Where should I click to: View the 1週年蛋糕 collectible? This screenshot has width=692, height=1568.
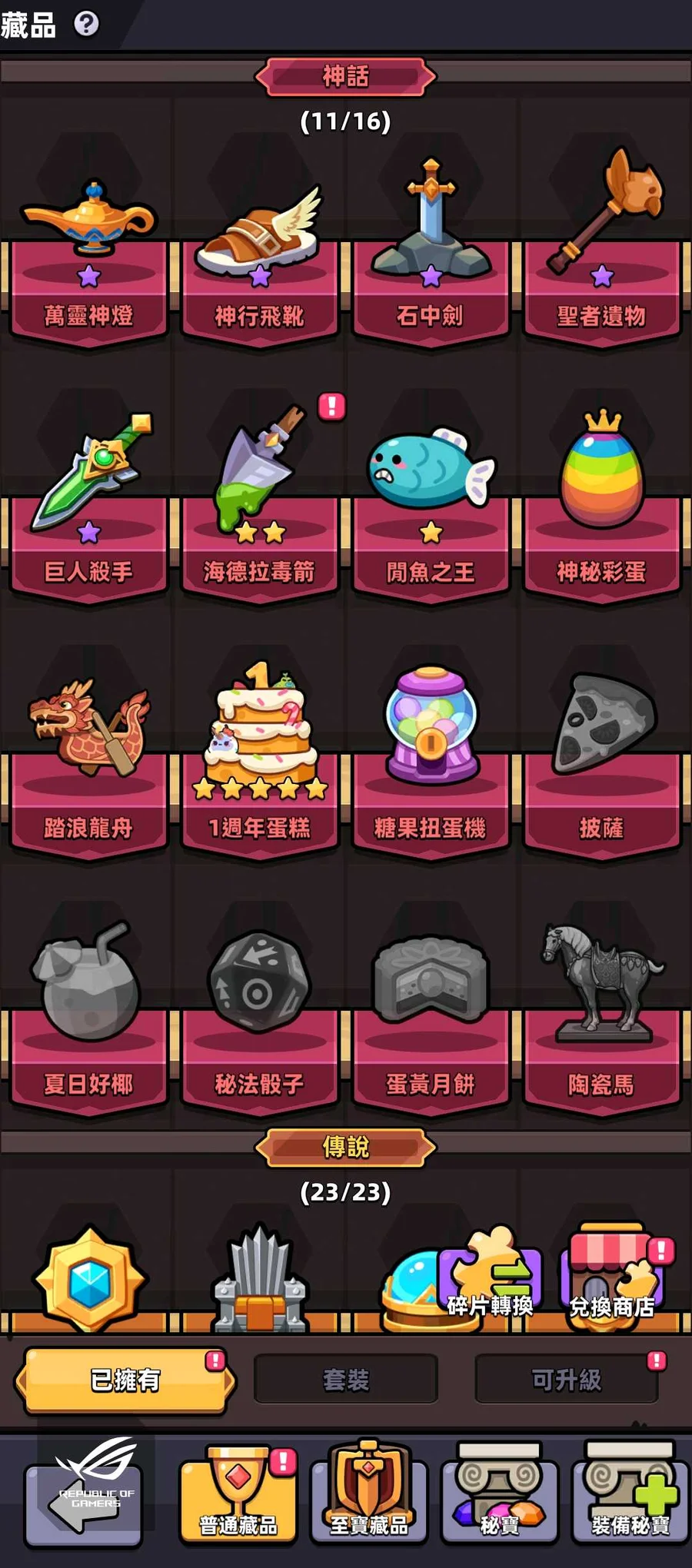coord(259,765)
